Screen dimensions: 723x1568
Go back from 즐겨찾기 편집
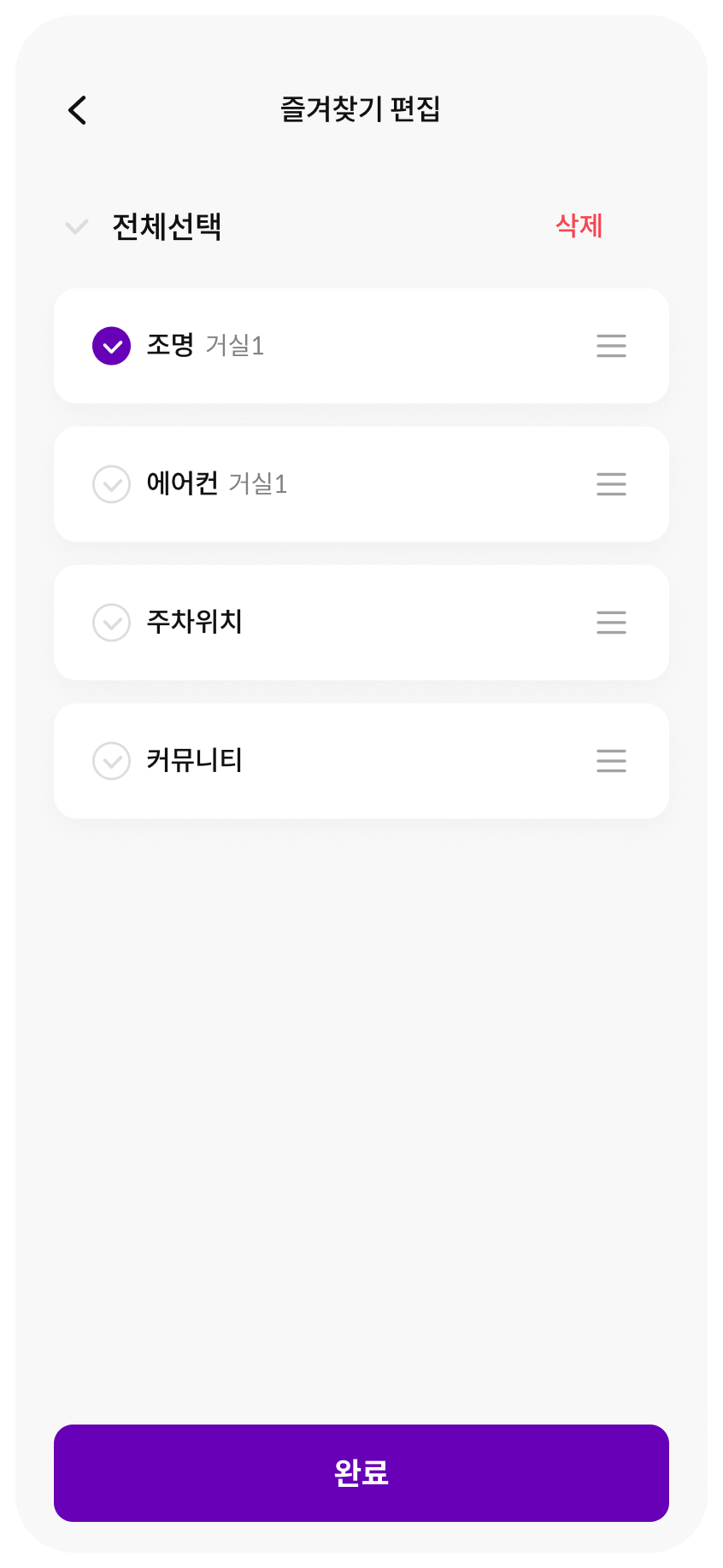[x=78, y=110]
